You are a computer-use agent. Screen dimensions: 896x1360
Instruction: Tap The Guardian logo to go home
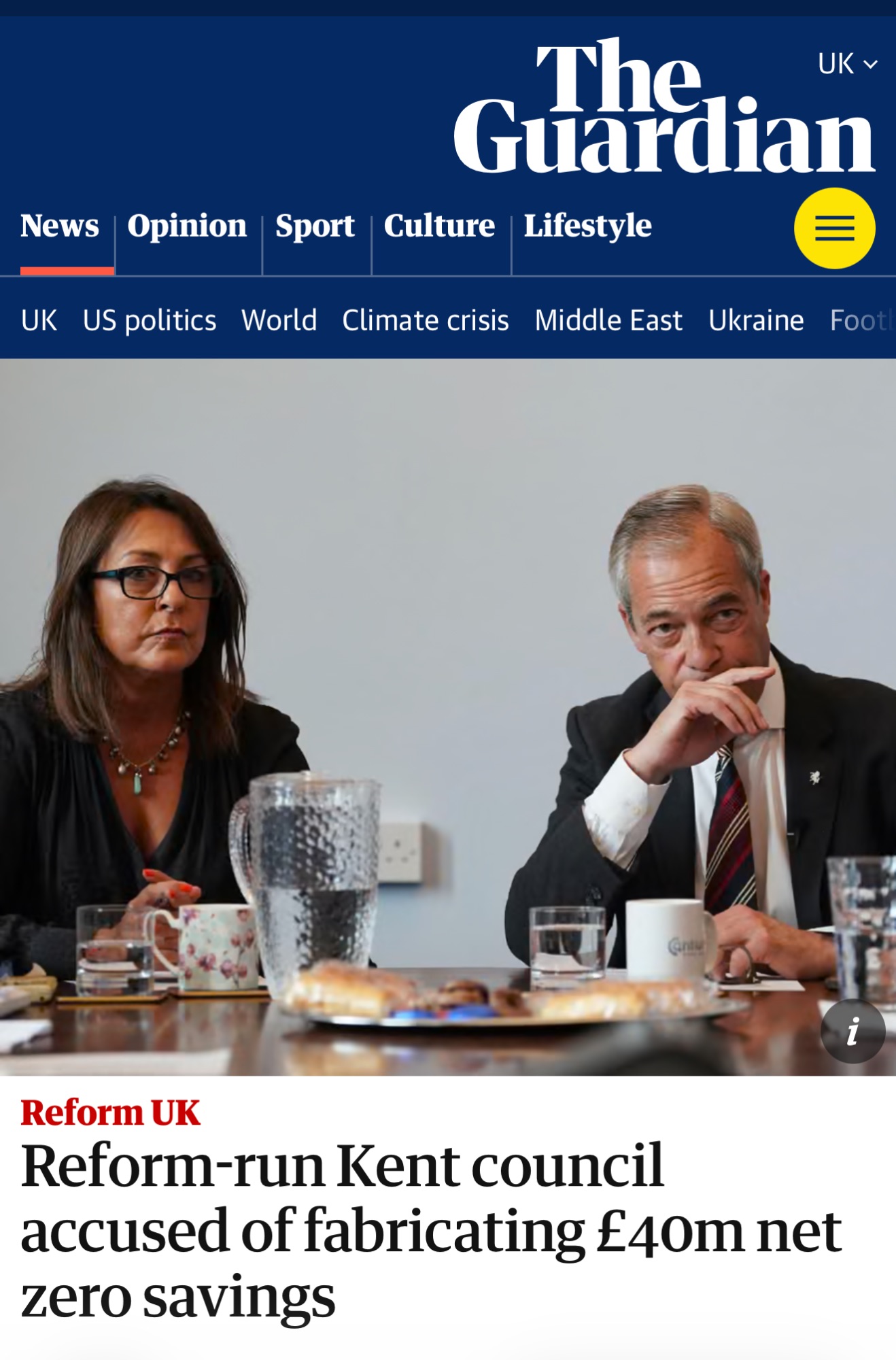click(x=664, y=107)
